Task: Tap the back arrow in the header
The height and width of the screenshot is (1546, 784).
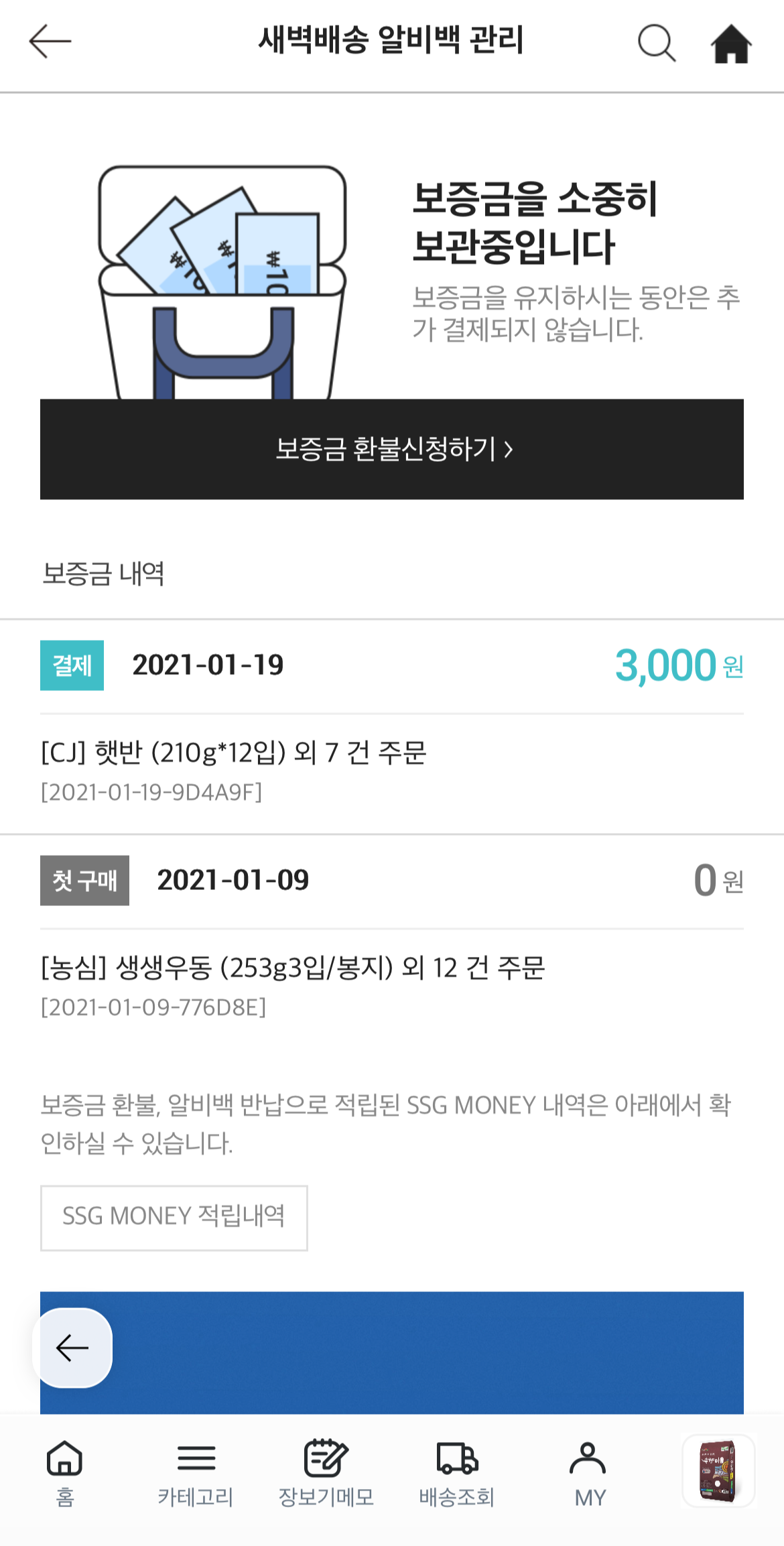Action: point(50,42)
